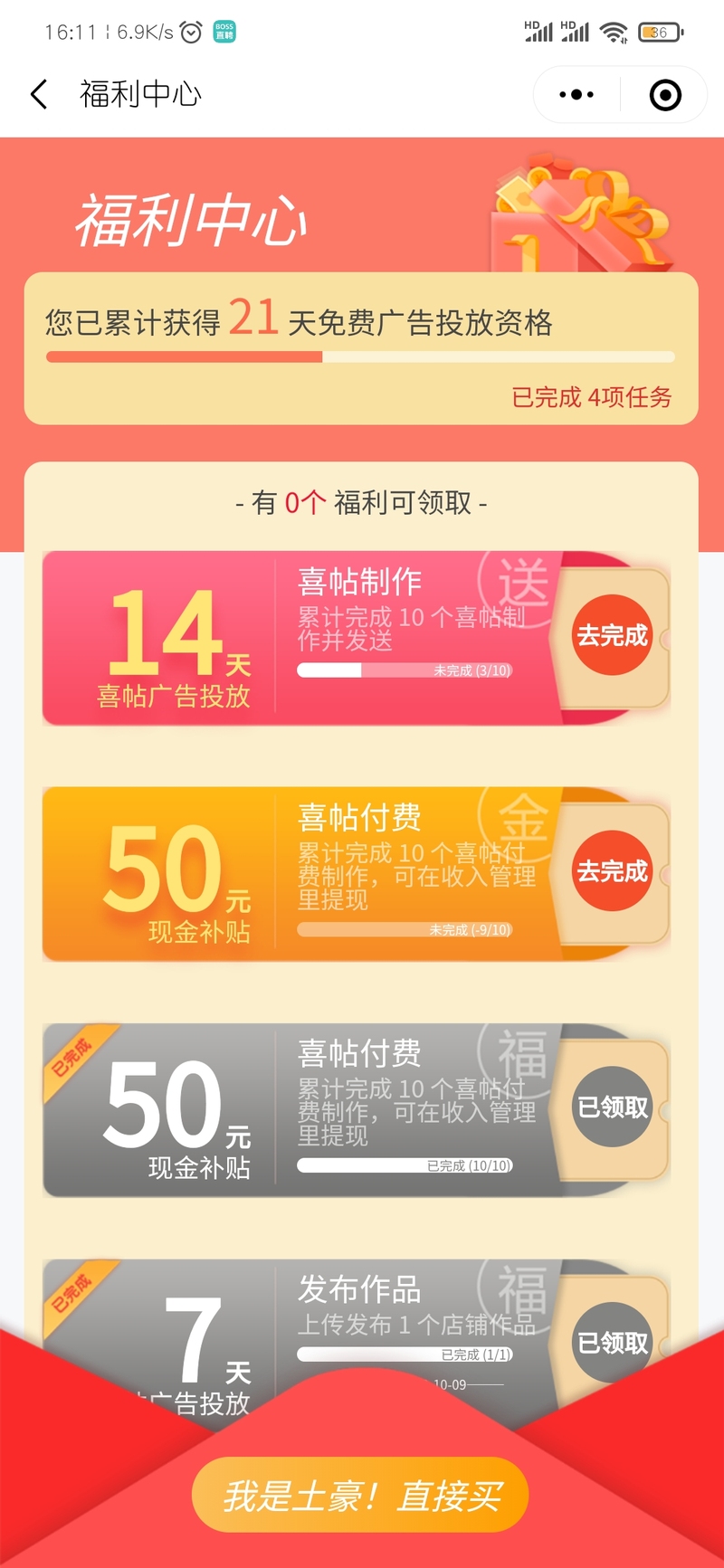This screenshot has height=1568, width=724.
Task: Close the mini program with the circle icon
Action: click(x=665, y=94)
